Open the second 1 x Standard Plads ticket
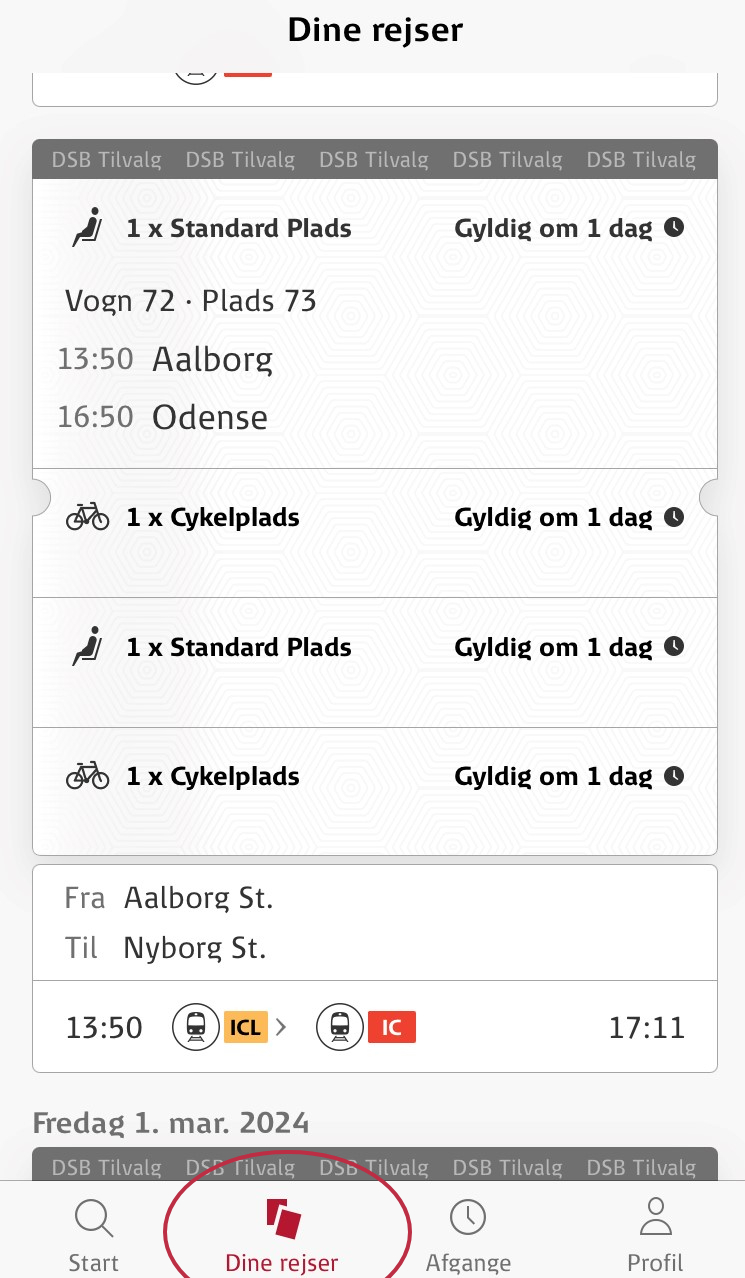Image resolution: width=745 pixels, height=1278 pixels. click(239, 647)
